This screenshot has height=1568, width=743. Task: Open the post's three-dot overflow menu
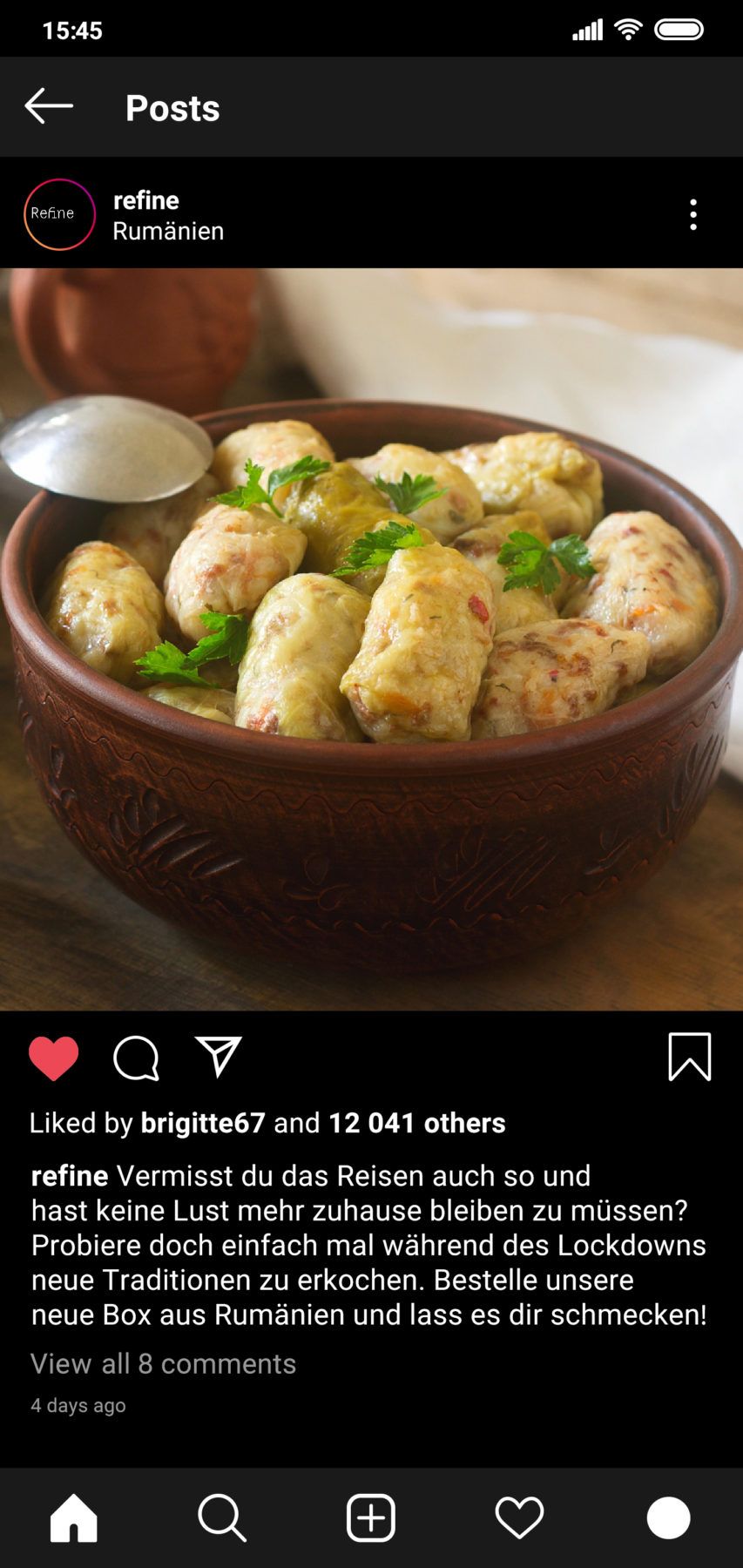pos(693,214)
